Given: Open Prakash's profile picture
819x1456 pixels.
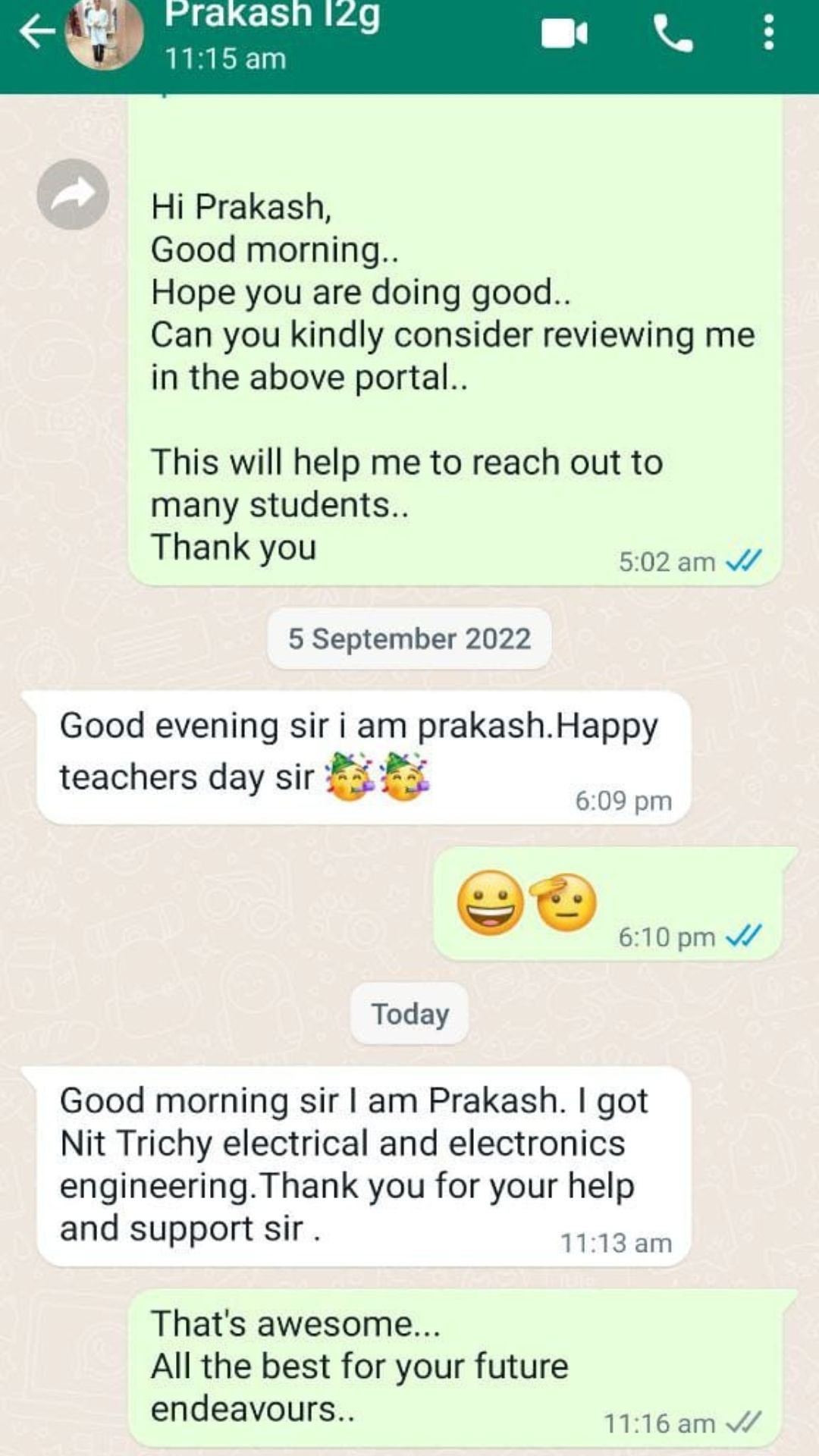Looking at the screenshot, I should coord(104,34).
